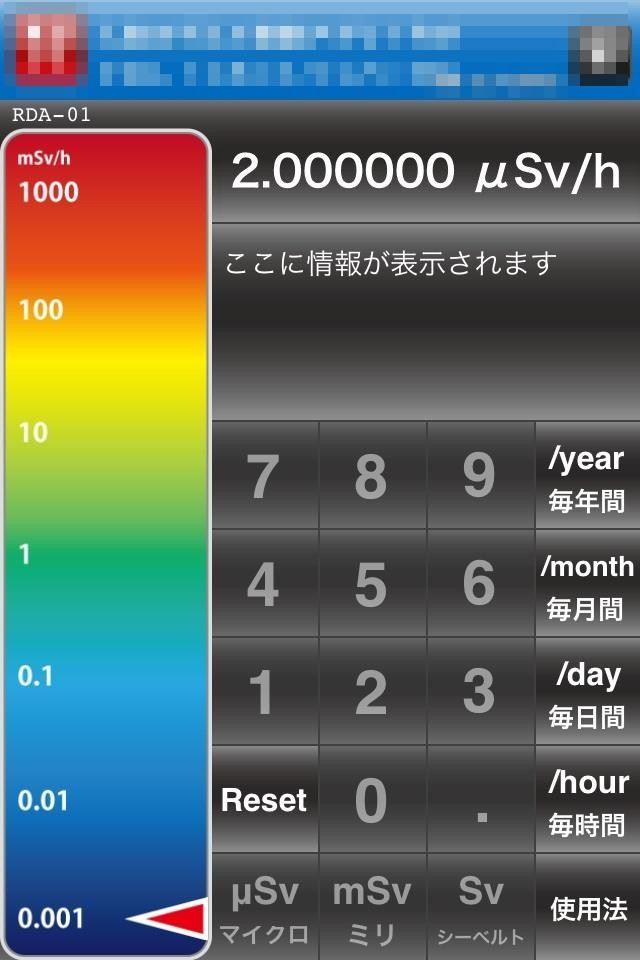Tap the number 5 key
The height and width of the screenshot is (960, 640).
pos(373,583)
